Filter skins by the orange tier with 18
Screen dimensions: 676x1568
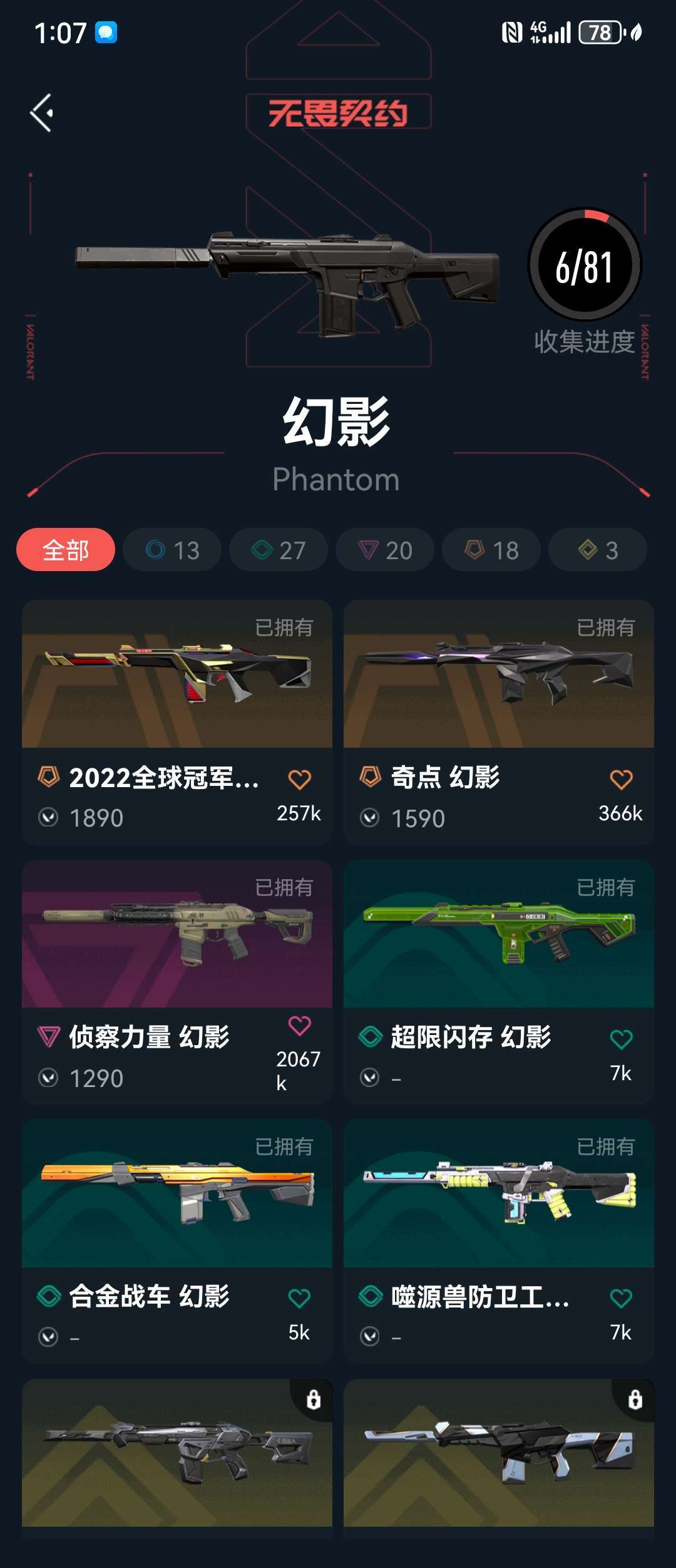(491, 550)
